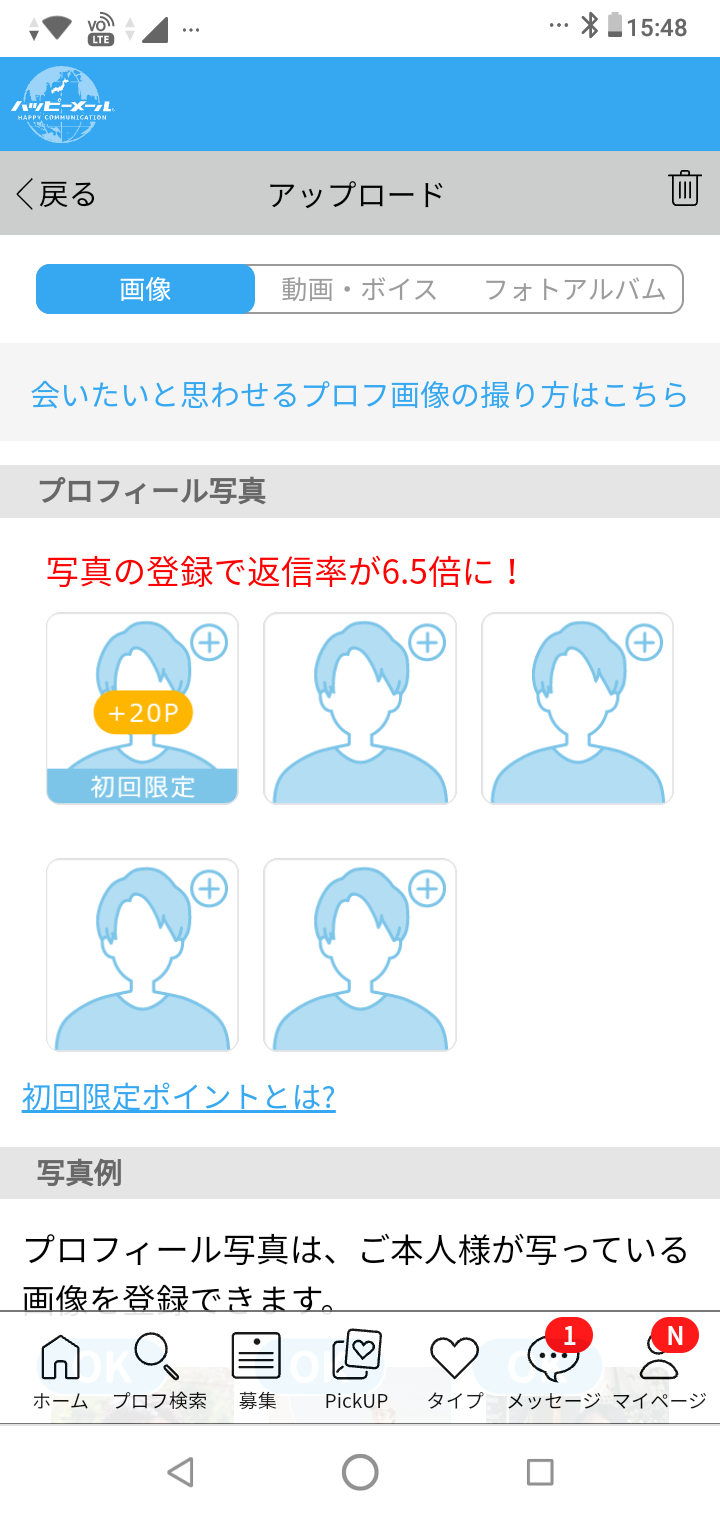Open the タイプ heart tab
Viewport: 720px width, 1520px height.
click(455, 1370)
